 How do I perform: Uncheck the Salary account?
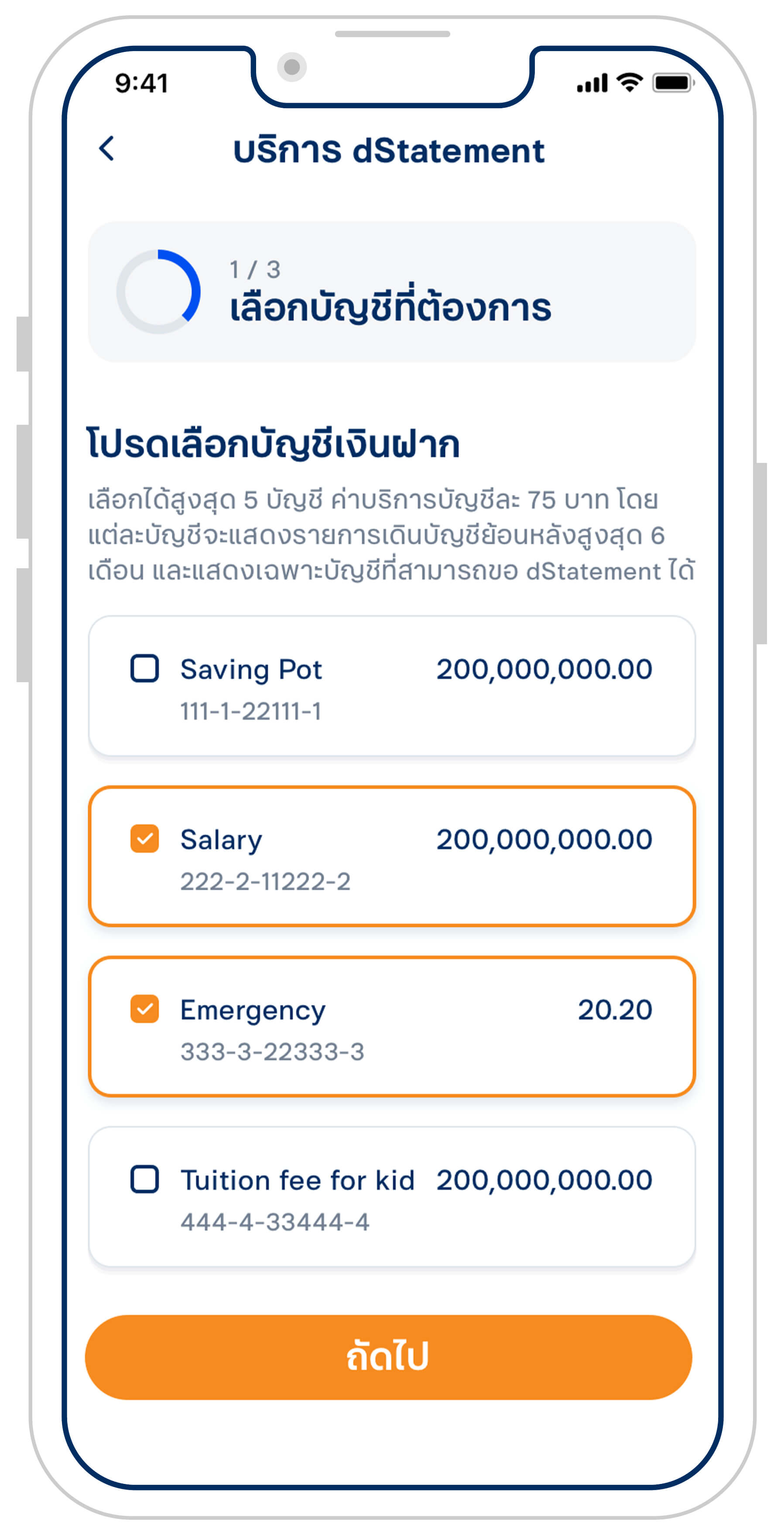click(144, 838)
